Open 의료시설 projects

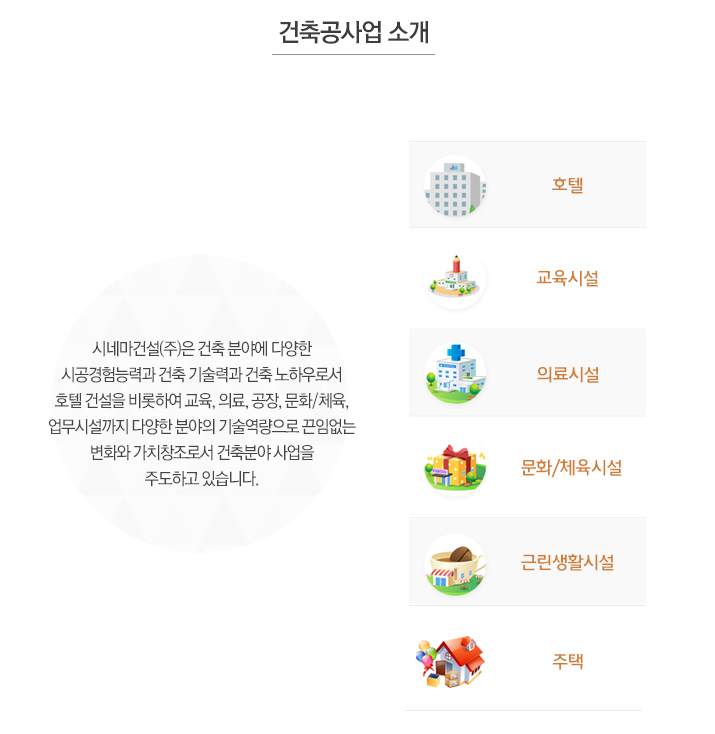click(567, 374)
